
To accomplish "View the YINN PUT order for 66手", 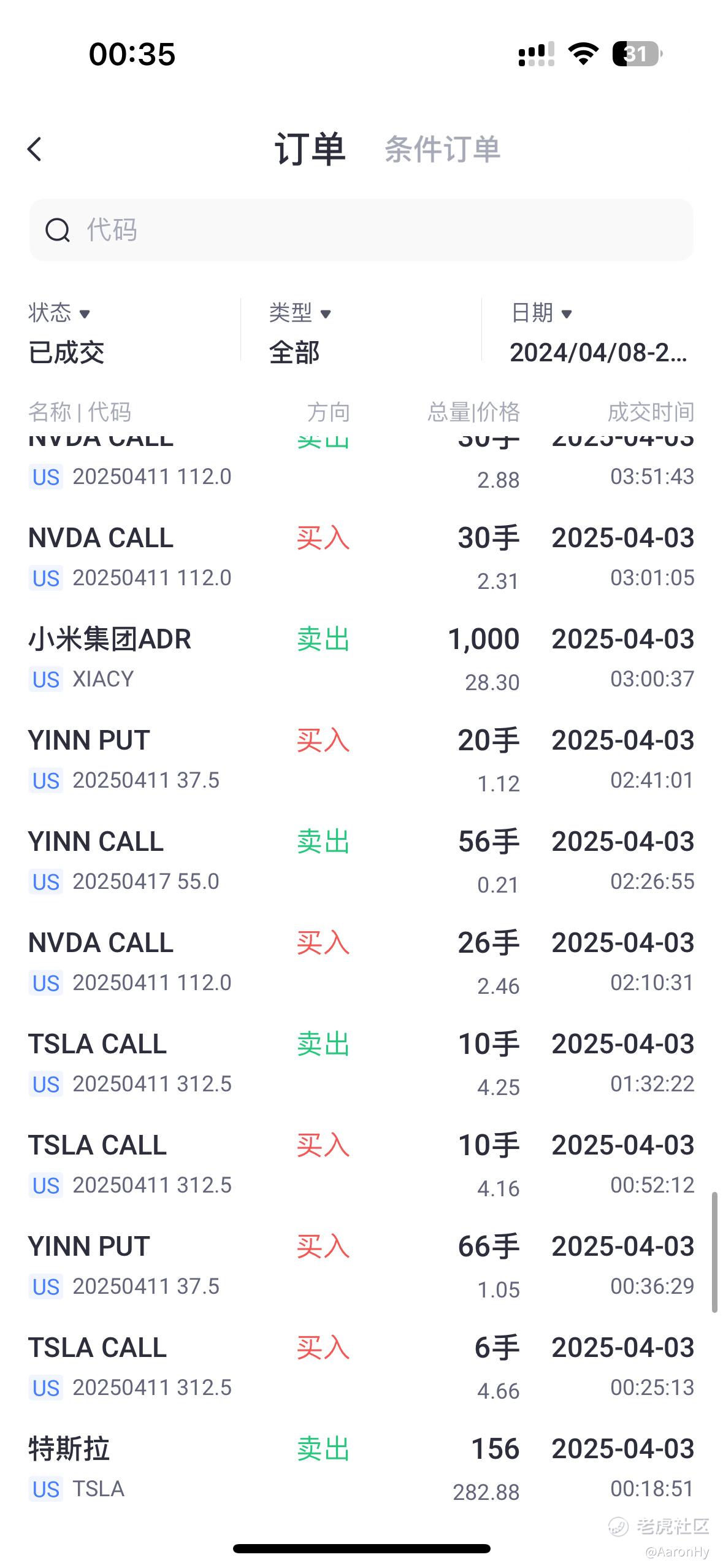I will tap(361, 1266).
